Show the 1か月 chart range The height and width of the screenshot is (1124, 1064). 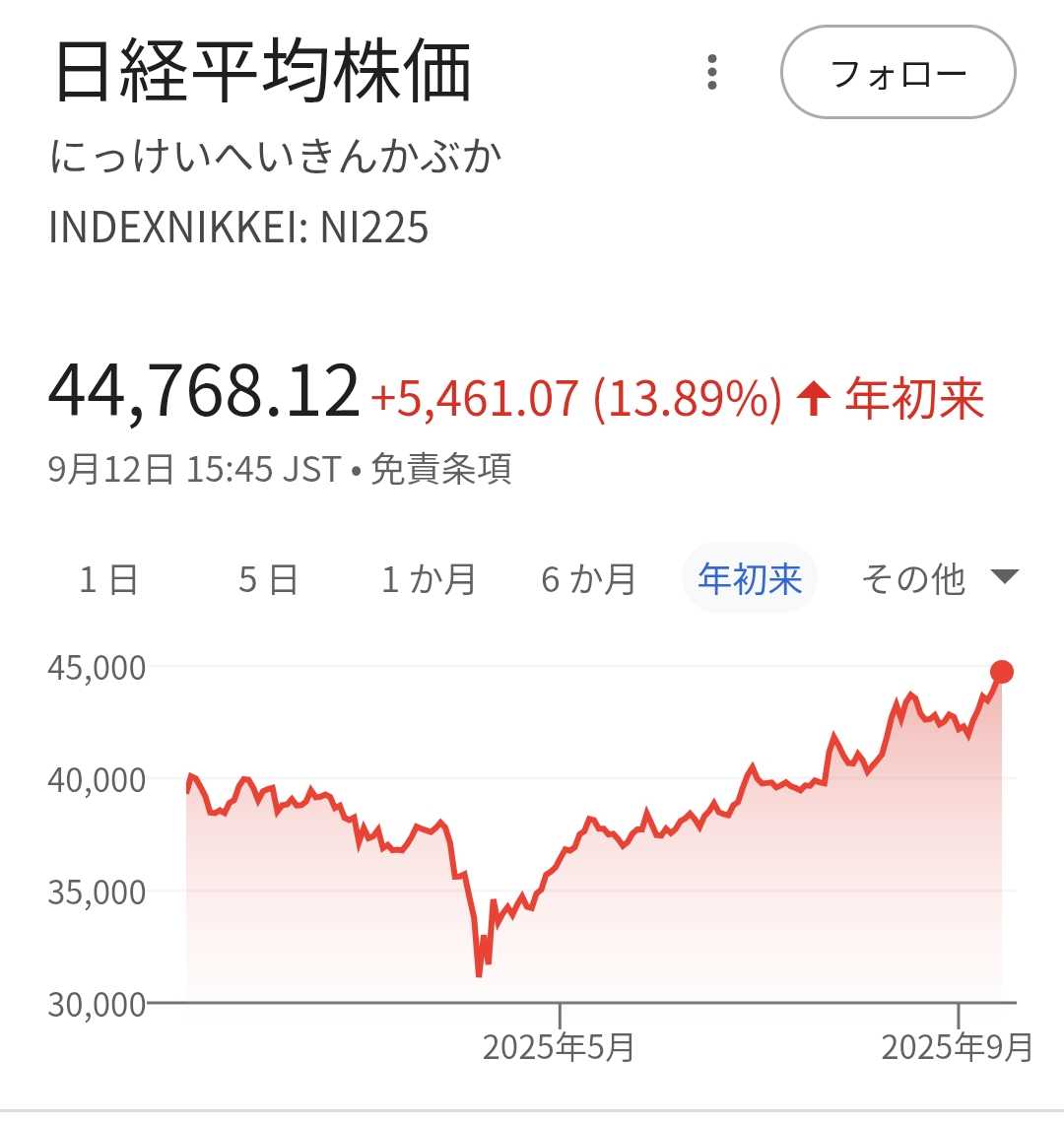coord(429,579)
